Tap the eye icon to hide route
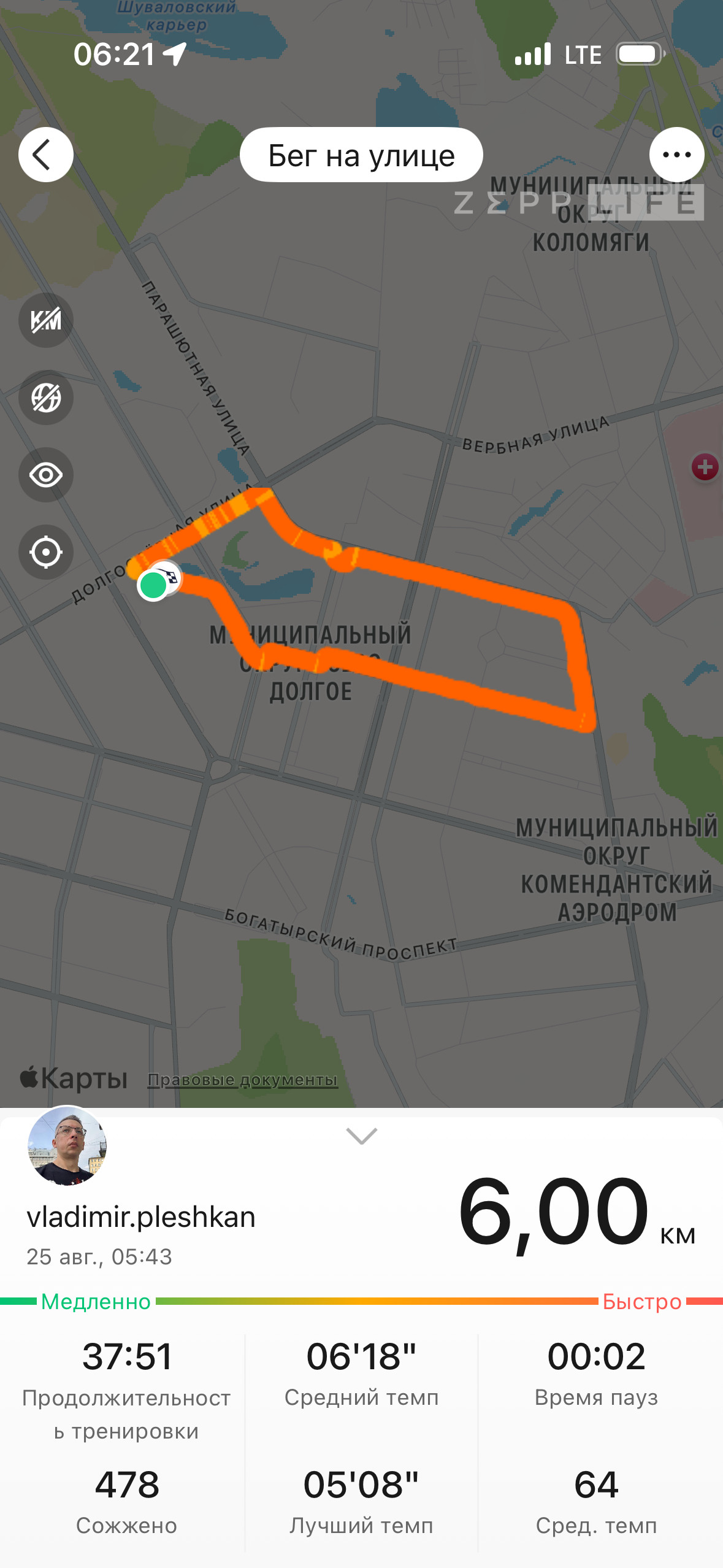The image size is (723, 1568). click(x=46, y=475)
